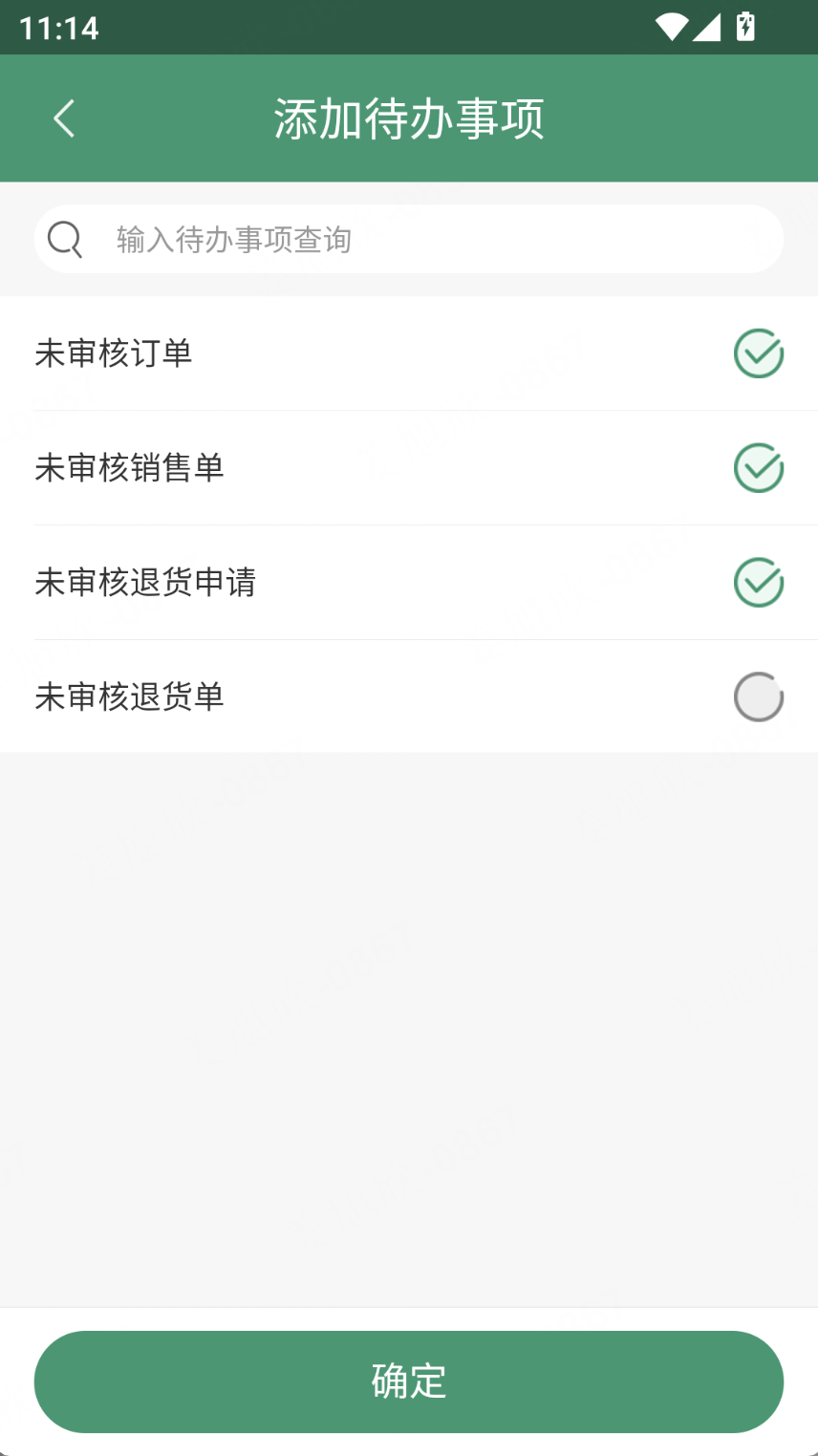Confirm with the 确定 button
This screenshot has height=1456, width=818.
tap(409, 1381)
